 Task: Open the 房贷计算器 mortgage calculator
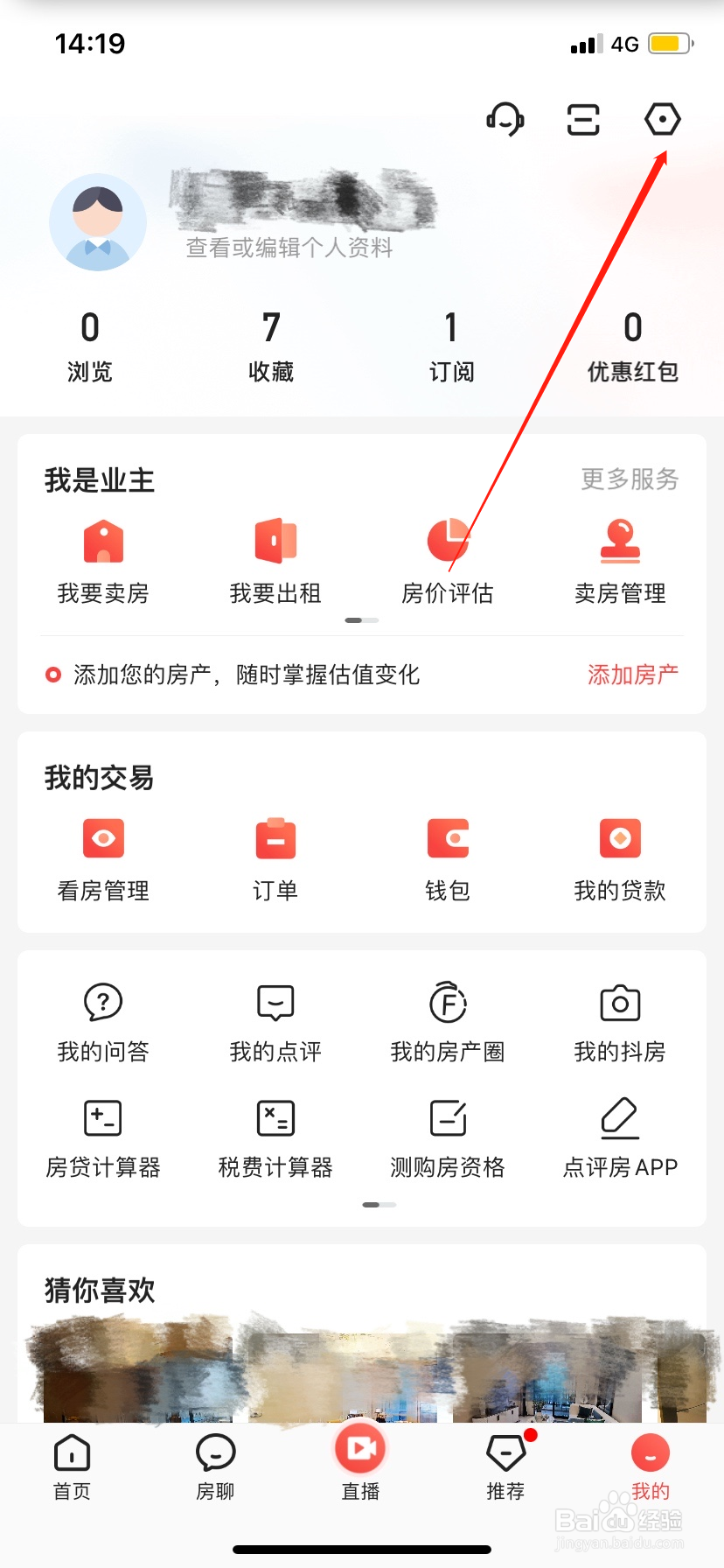click(102, 1136)
